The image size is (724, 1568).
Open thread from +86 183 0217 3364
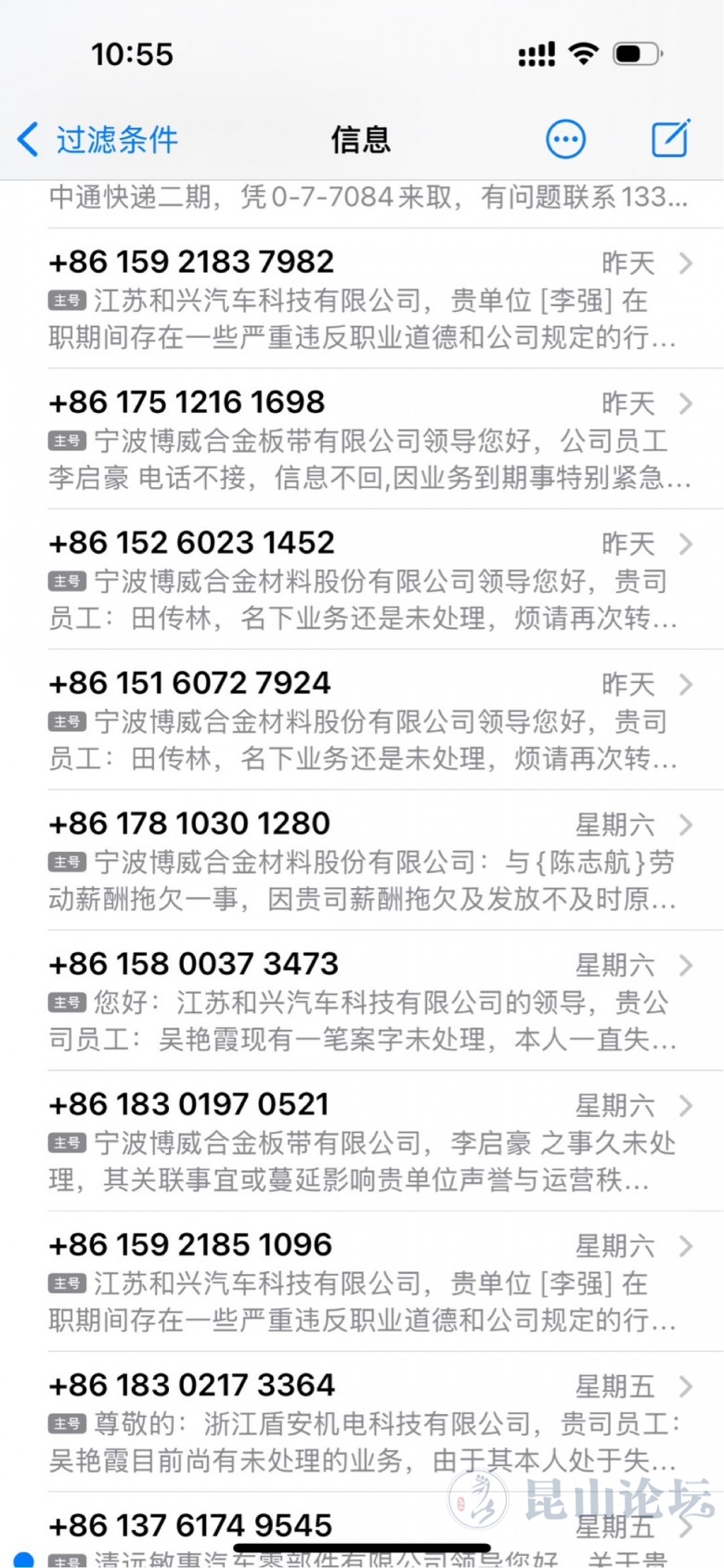(x=362, y=1422)
